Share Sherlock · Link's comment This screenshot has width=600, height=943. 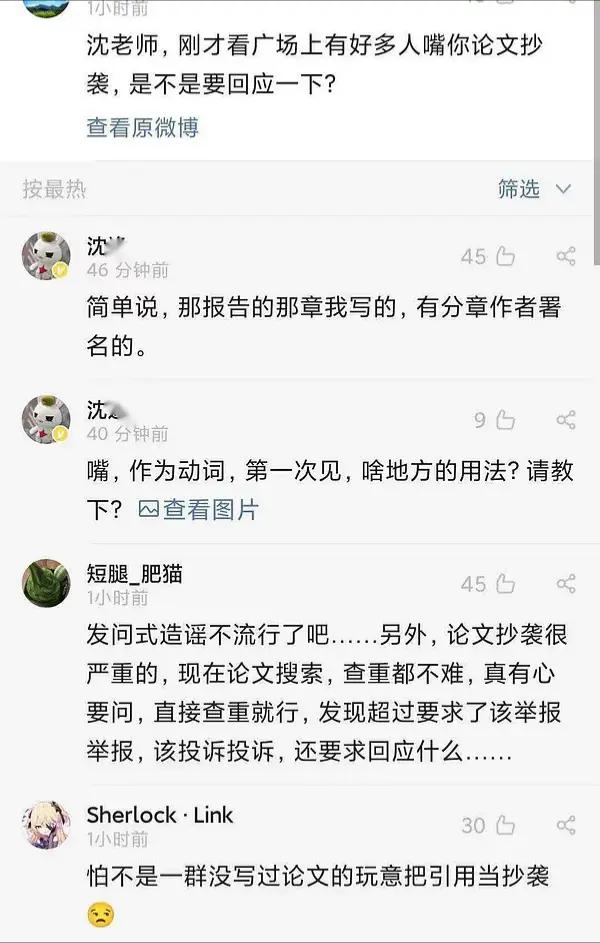click(x=566, y=825)
